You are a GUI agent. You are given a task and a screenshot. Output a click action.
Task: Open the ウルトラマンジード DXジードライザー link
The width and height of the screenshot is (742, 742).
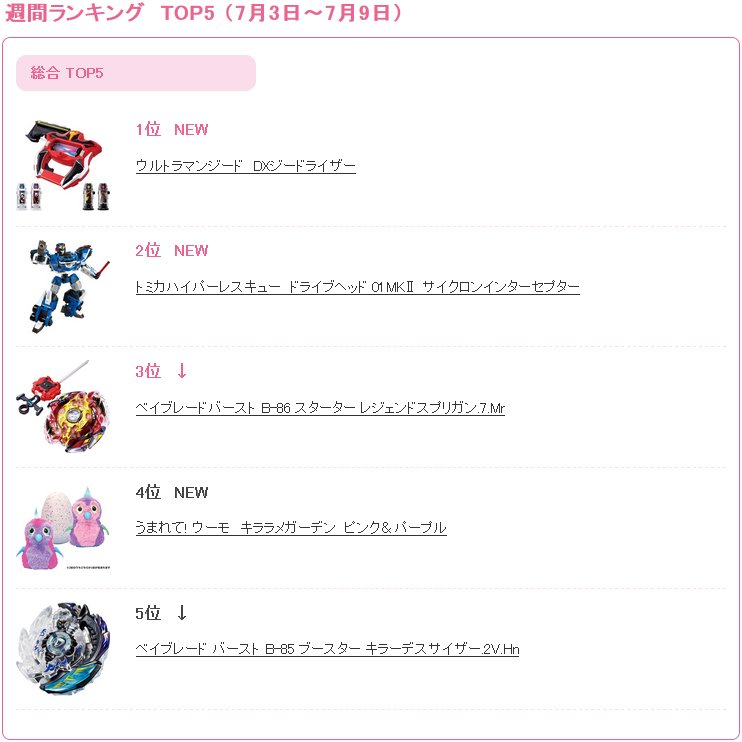245,166
